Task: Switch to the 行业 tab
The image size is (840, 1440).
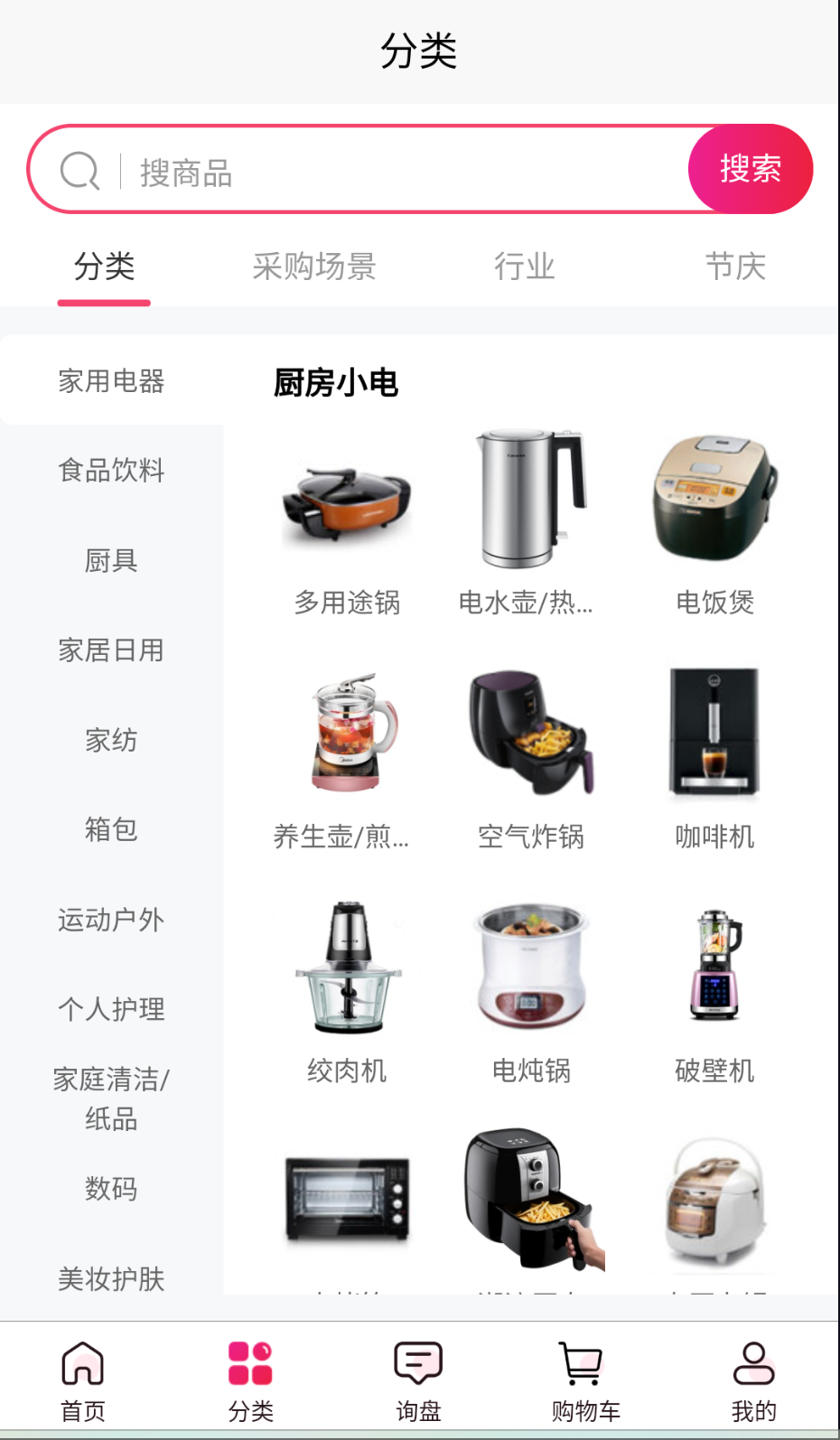Action: pyautogui.click(x=525, y=266)
